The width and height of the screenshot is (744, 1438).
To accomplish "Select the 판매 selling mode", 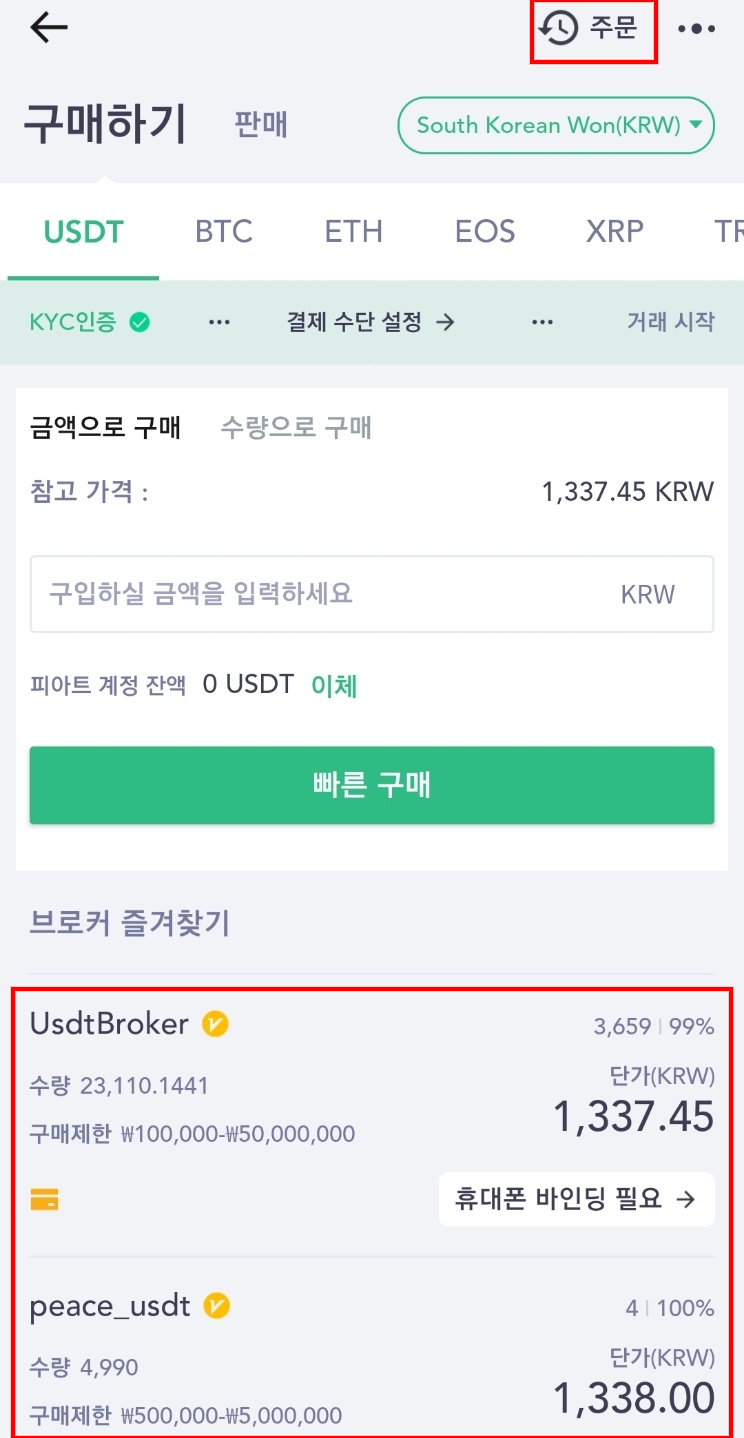I will click(x=258, y=124).
